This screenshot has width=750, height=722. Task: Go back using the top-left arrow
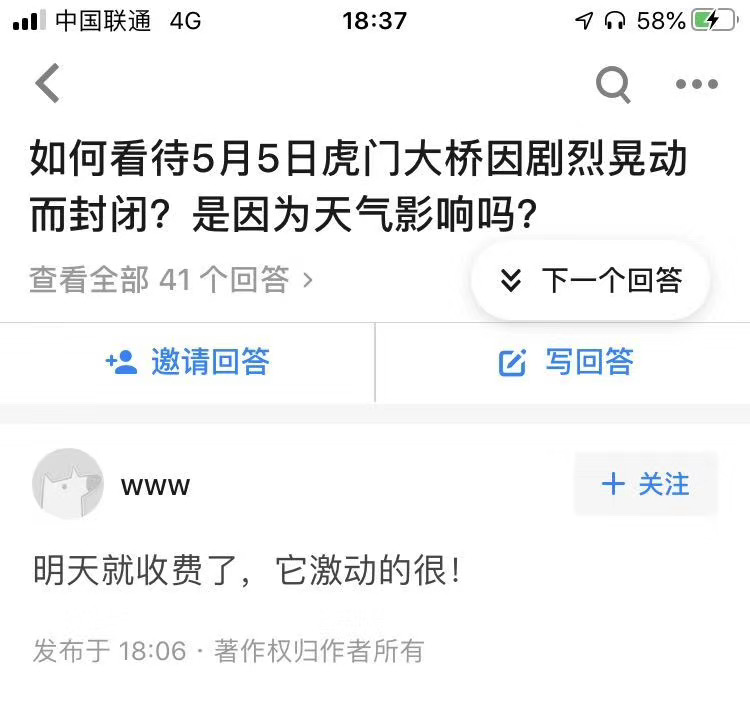(x=47, y=83)
